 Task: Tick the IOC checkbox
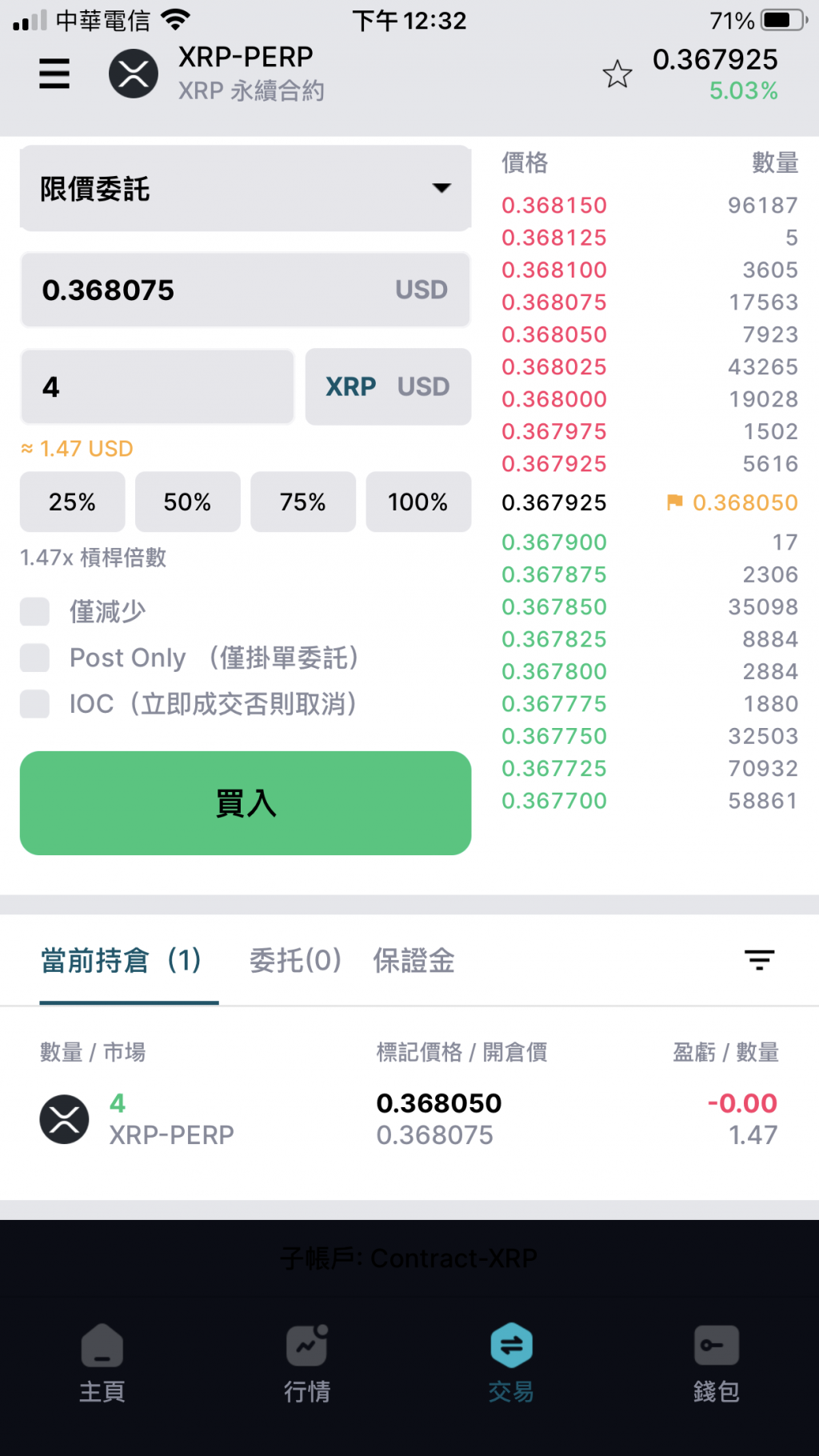click(35, 704)
